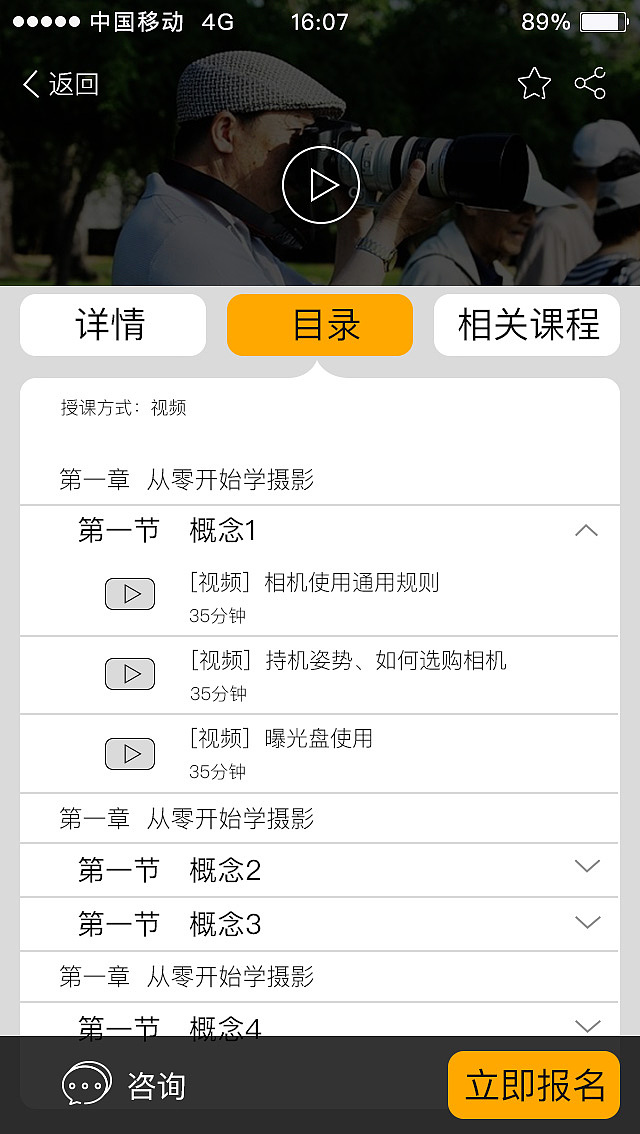Share this course
Screen dimensions: 640x1134
[x=590, y=84]
